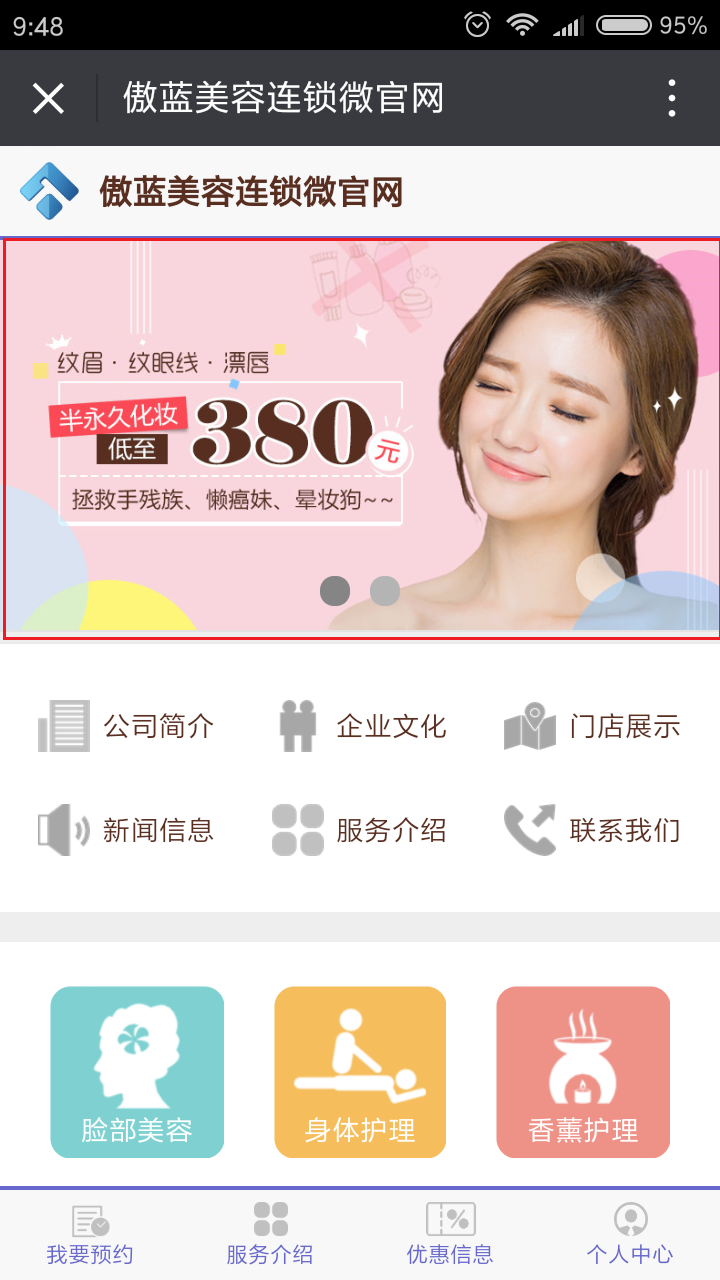Open the 脸部美容 service card
The width and height of the screenshot is (720, 1280).
coord(137,1072)
